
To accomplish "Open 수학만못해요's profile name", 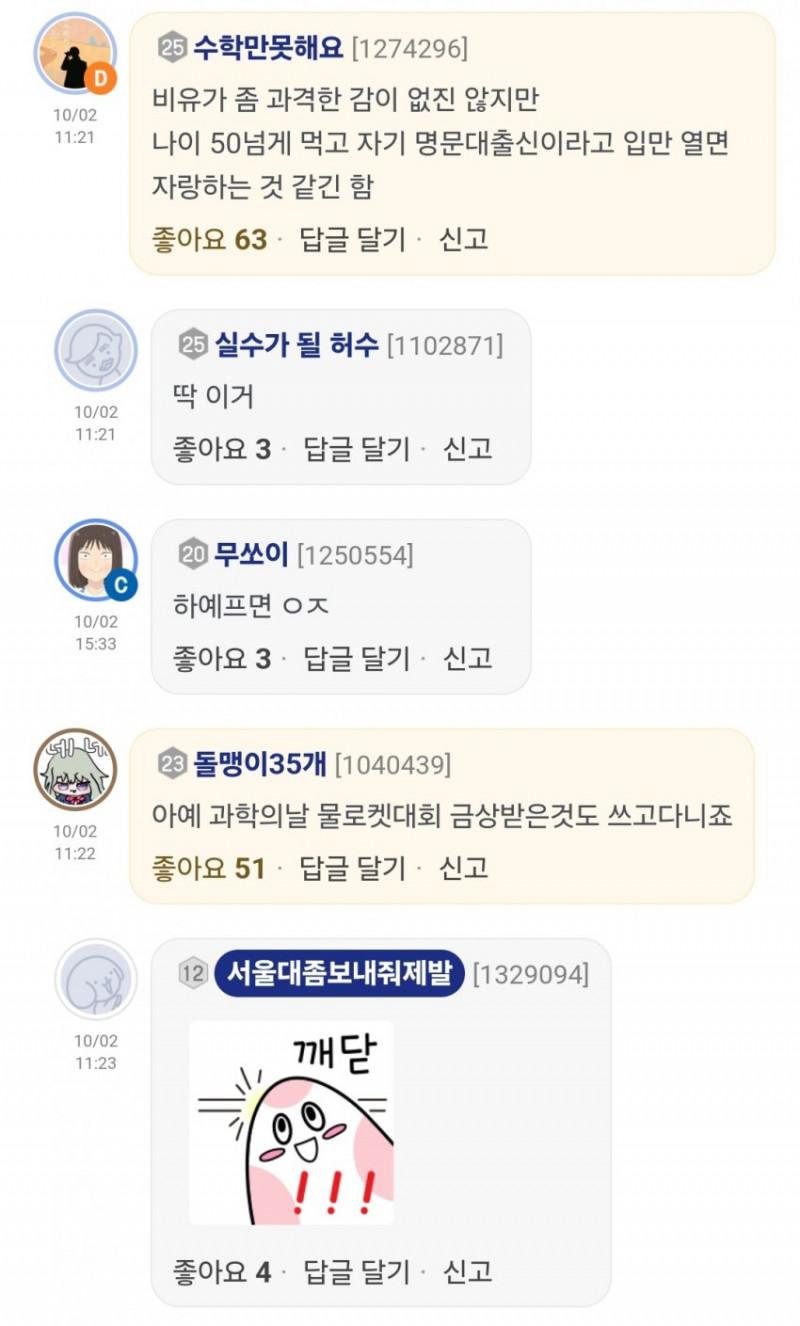I will tap(268, 47).
